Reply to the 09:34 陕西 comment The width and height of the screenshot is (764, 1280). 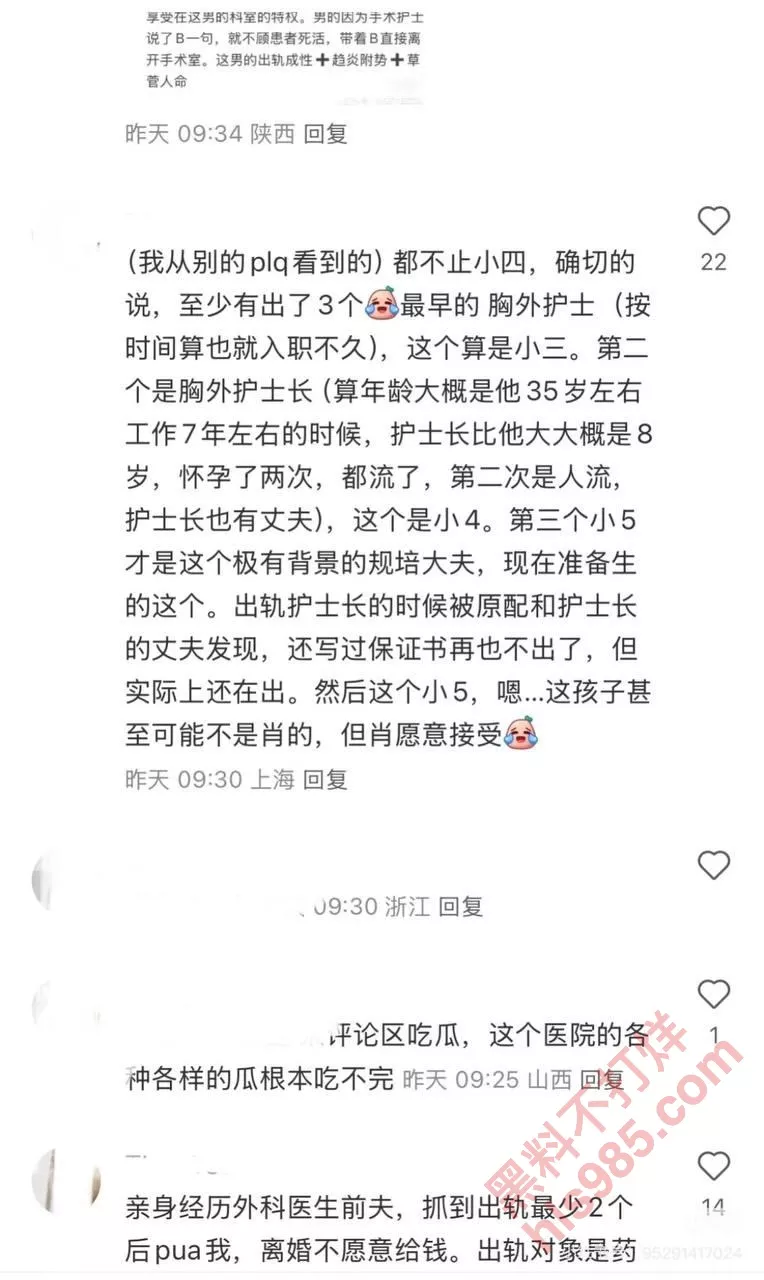(x=325, y=134)
